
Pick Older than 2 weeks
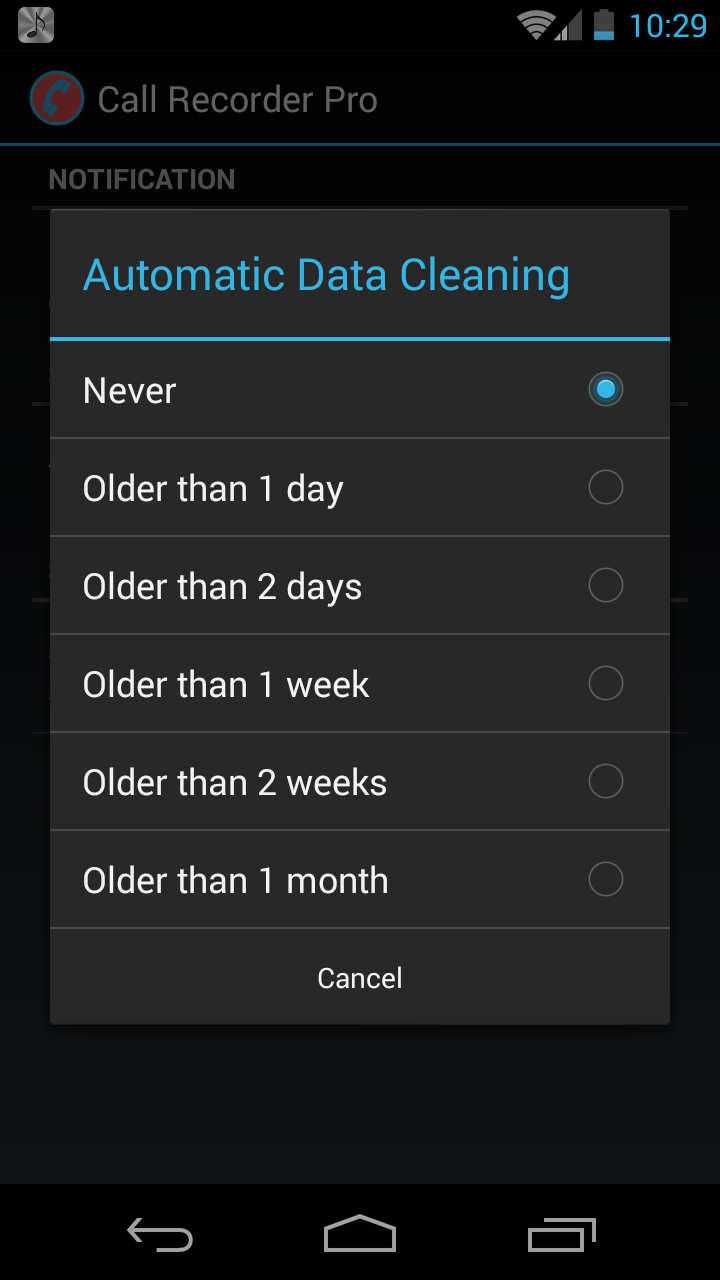pyautogui.click(x=360, y=781)
